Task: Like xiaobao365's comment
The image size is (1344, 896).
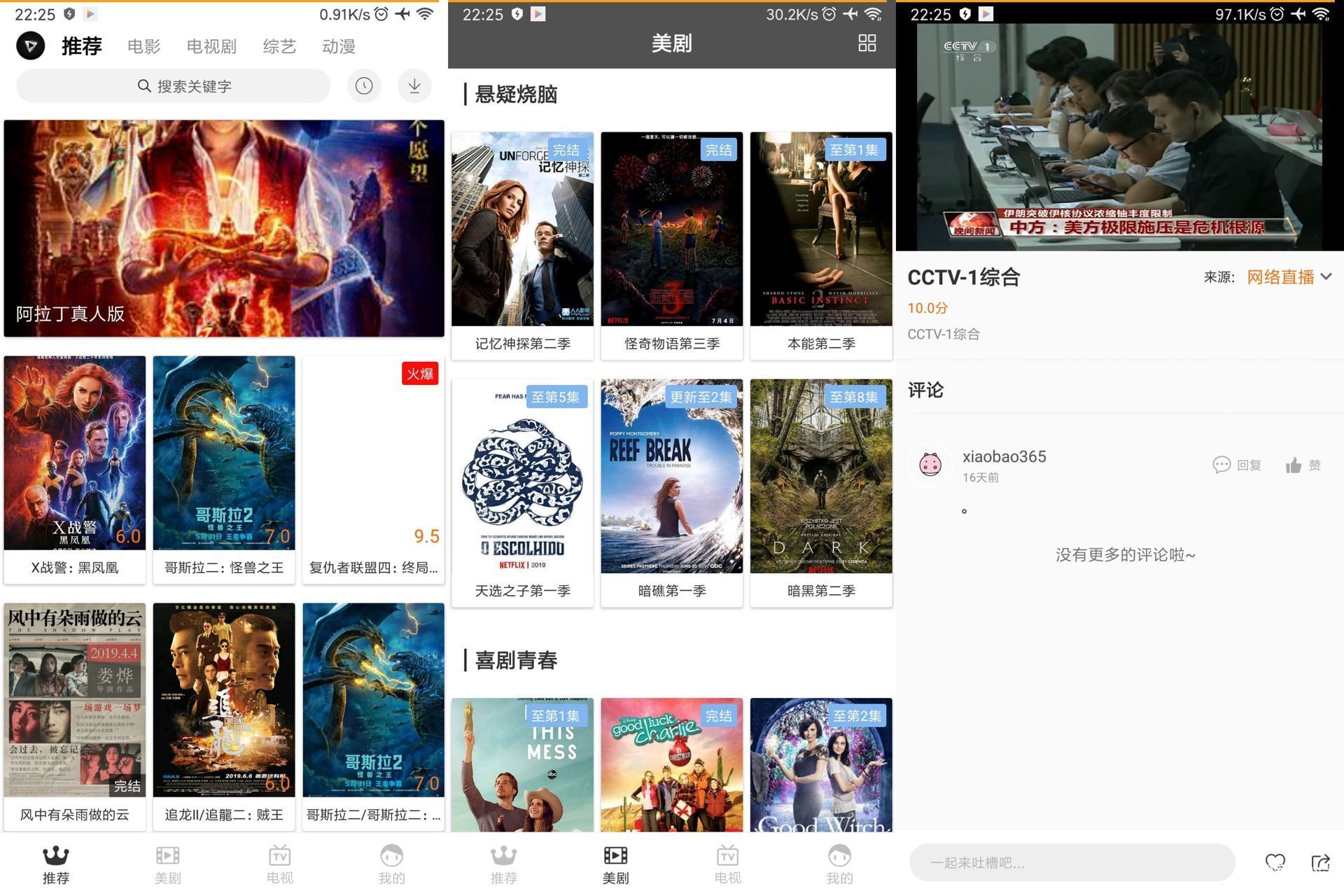Action: [x=1303, y=465]
